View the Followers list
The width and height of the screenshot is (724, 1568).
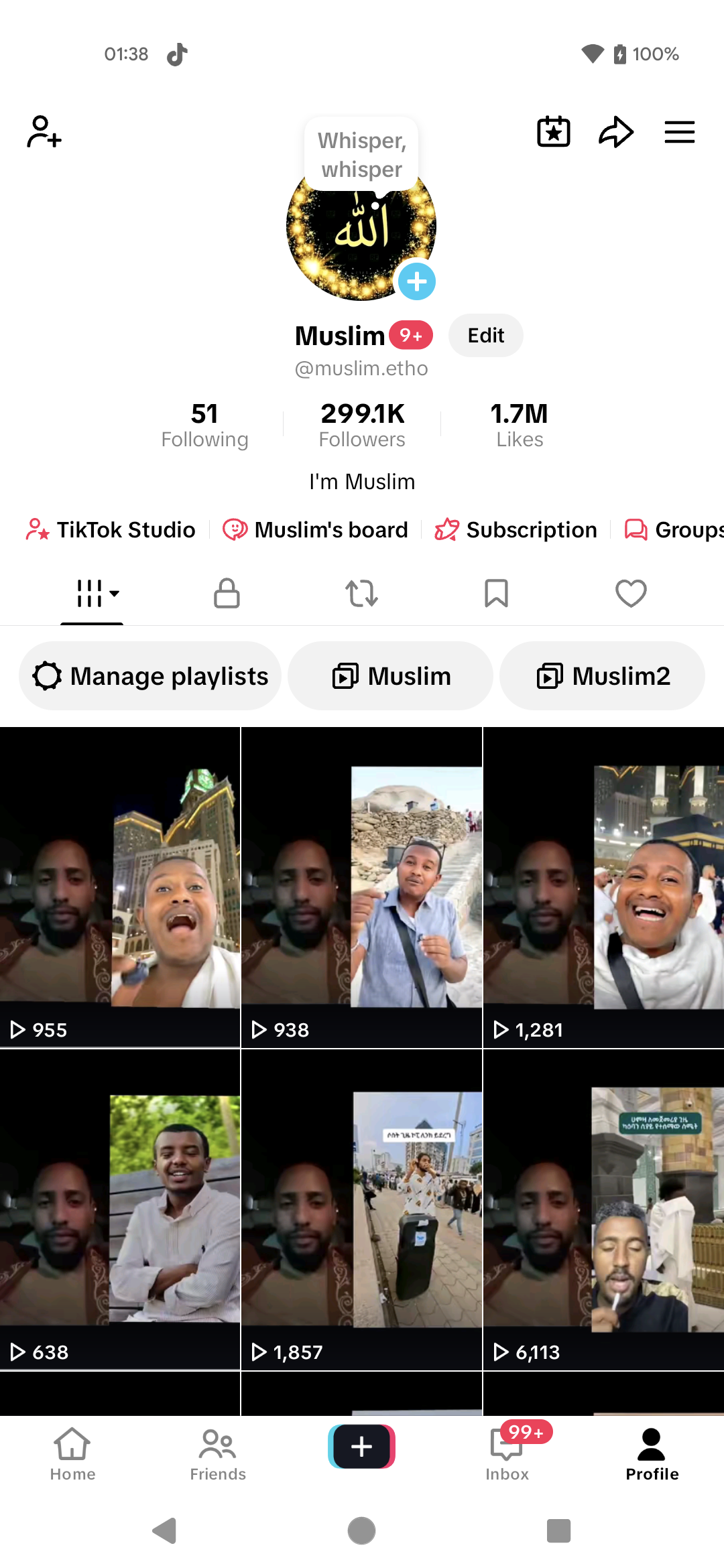(x=362, y=425)
